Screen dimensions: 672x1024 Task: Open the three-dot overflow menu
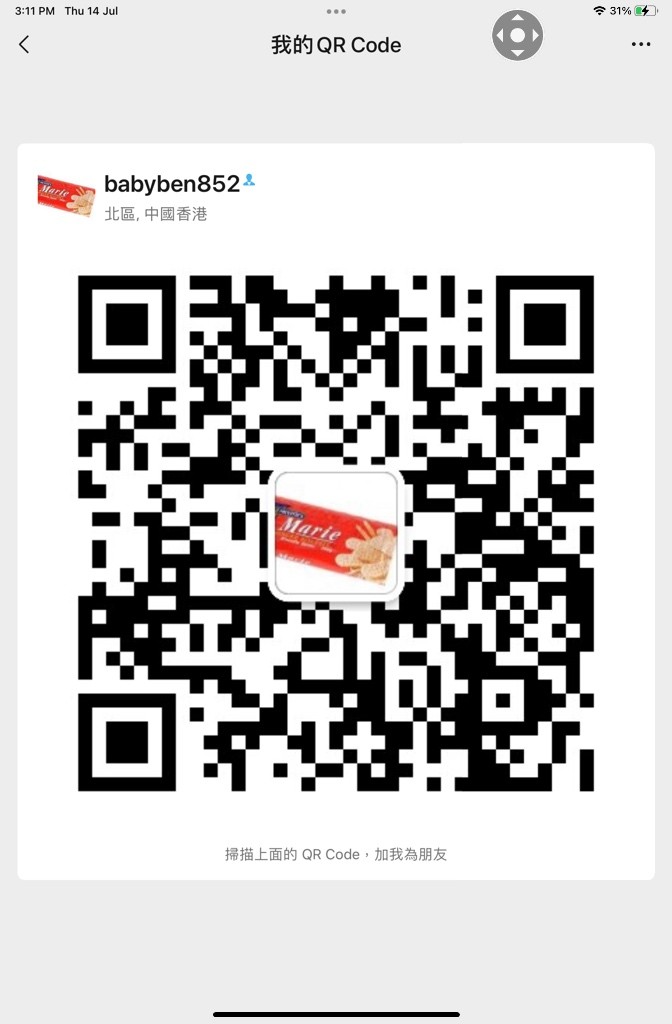point(640,44)
